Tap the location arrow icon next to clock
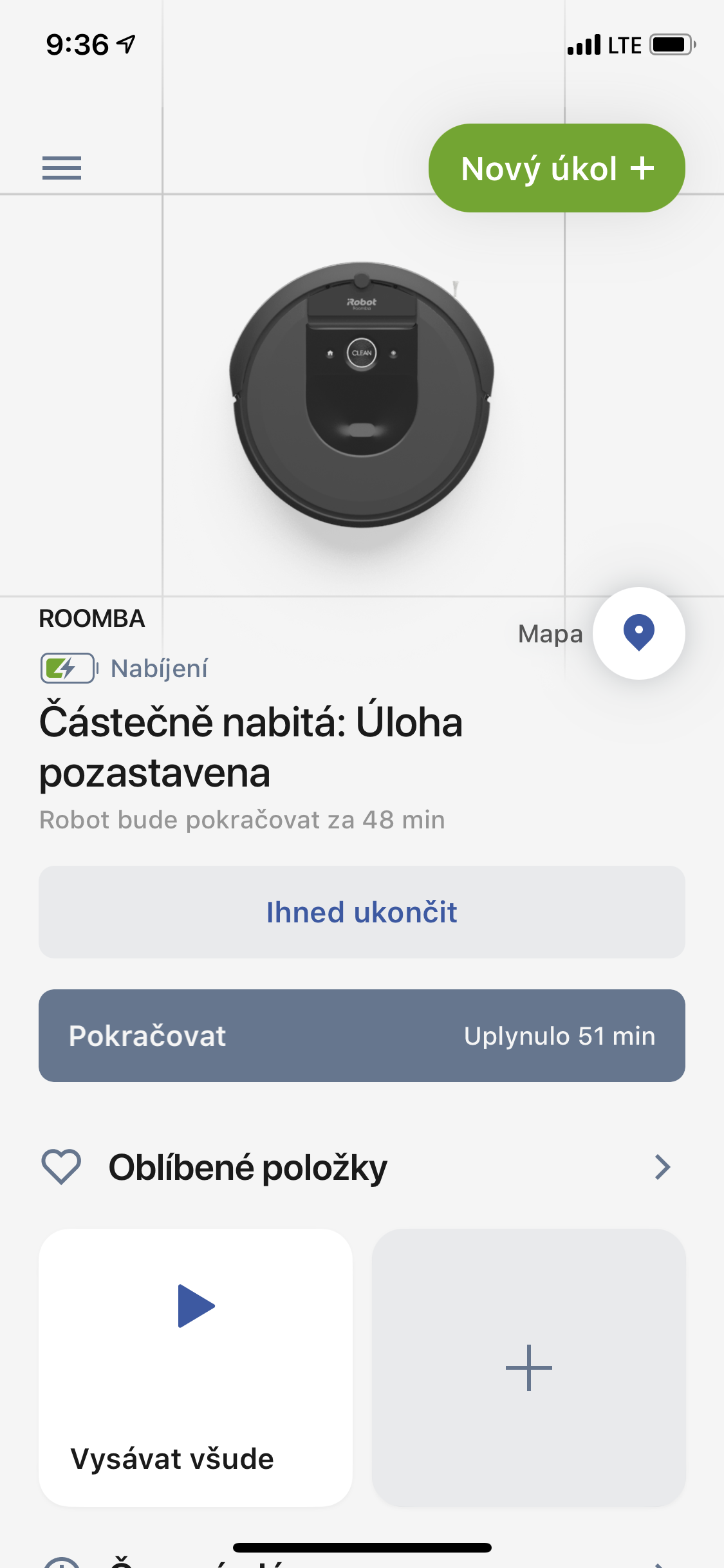This screenshot has width=724, height=1568. point(126,43)
